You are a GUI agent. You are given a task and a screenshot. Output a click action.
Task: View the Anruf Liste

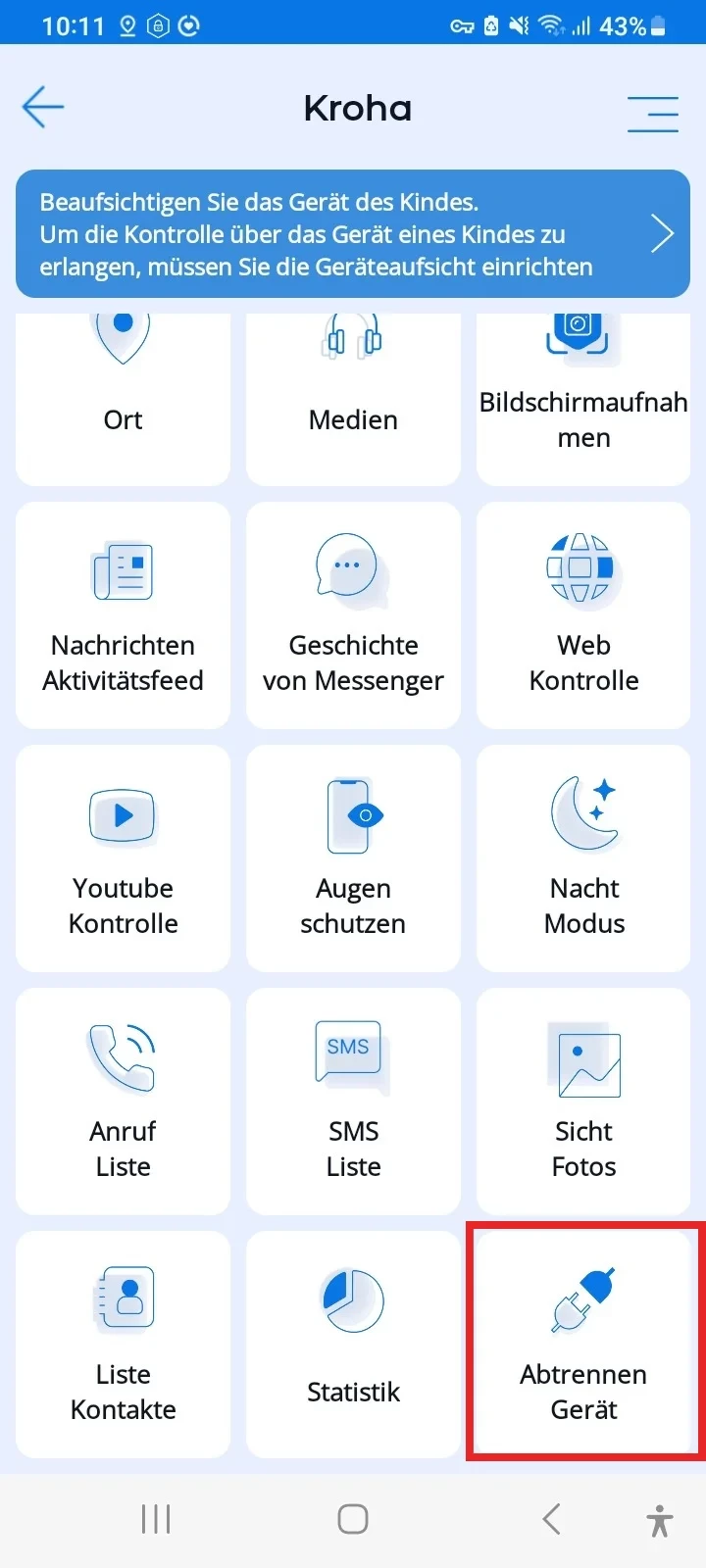click(x=124, y=1102)
